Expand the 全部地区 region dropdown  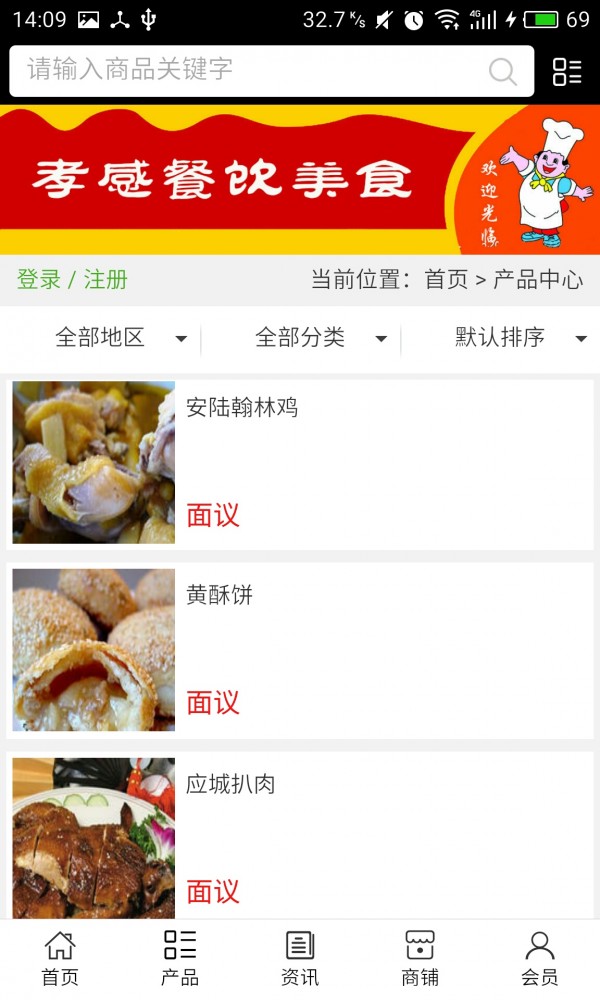[x=120, y=338]
